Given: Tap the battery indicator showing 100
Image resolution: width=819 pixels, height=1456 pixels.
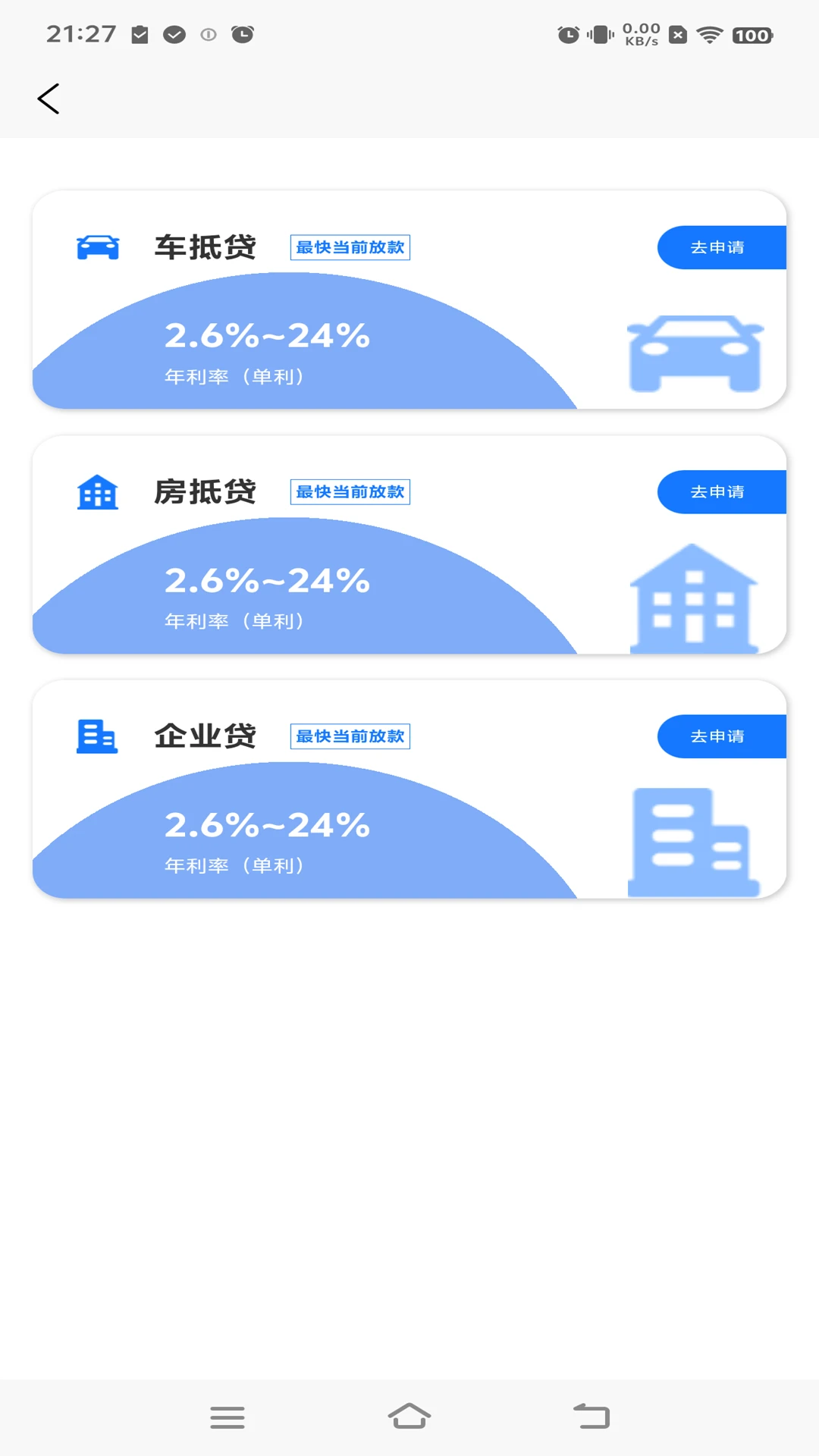Looking at the screenshot, I should coord(750,34).
